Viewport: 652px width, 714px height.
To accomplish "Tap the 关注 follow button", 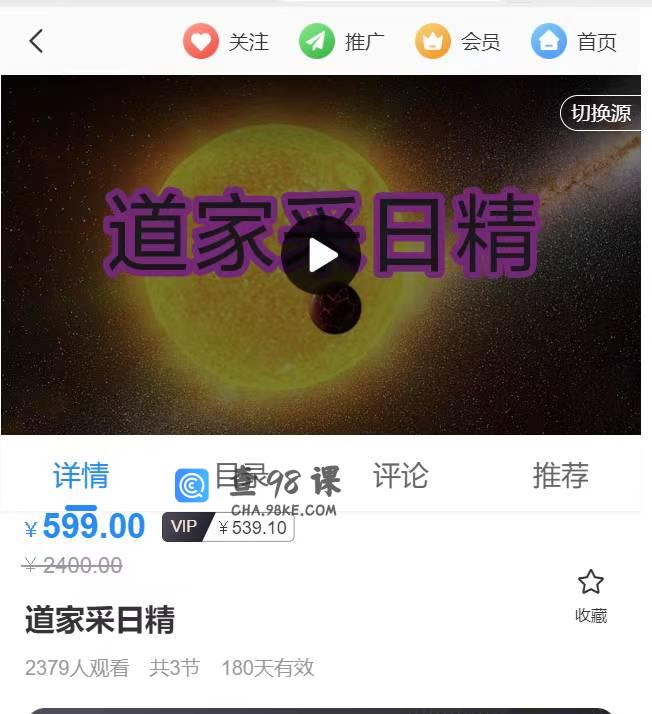I will click(227, 41).
